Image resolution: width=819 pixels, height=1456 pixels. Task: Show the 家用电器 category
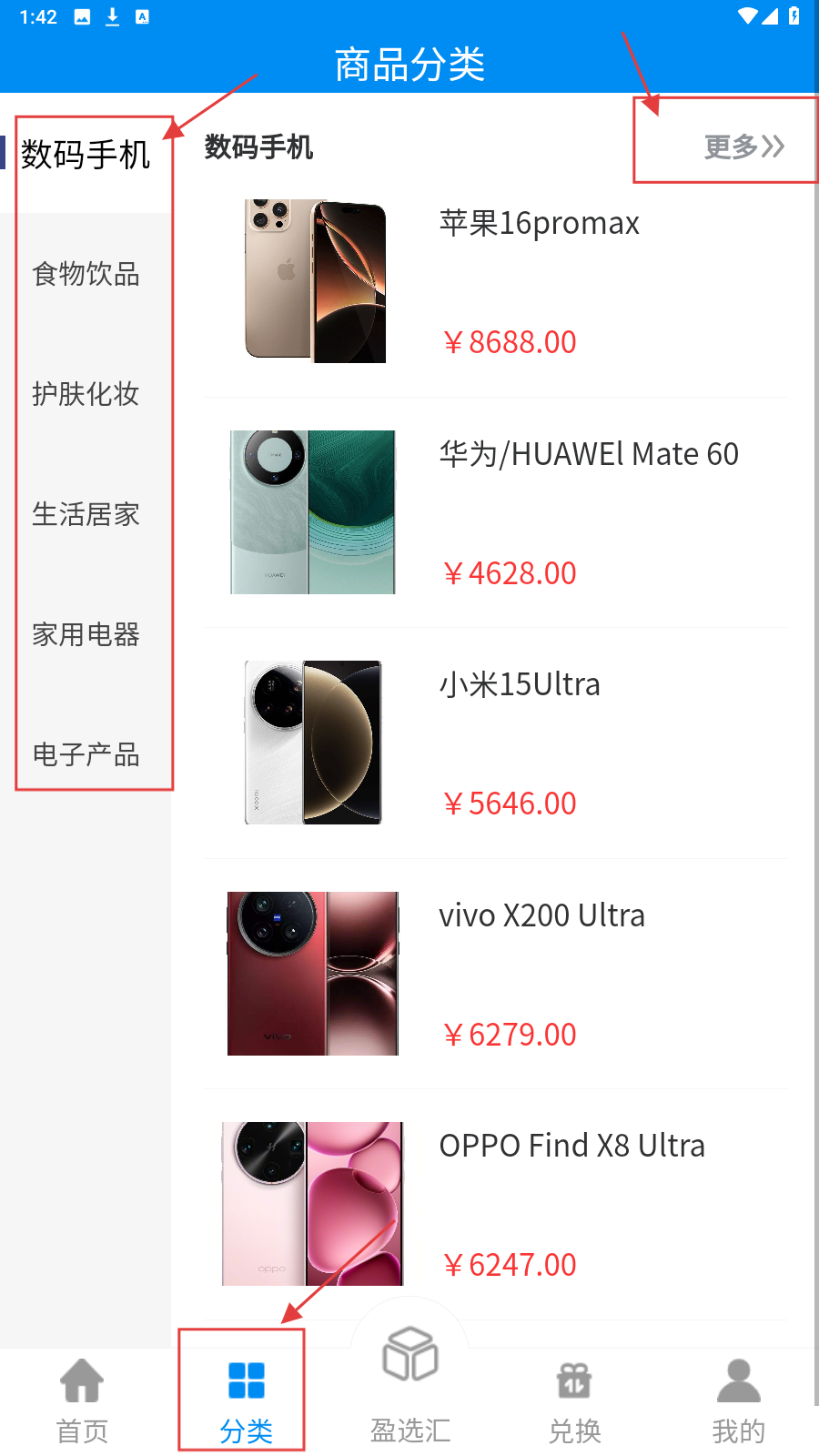click(86, 634)
